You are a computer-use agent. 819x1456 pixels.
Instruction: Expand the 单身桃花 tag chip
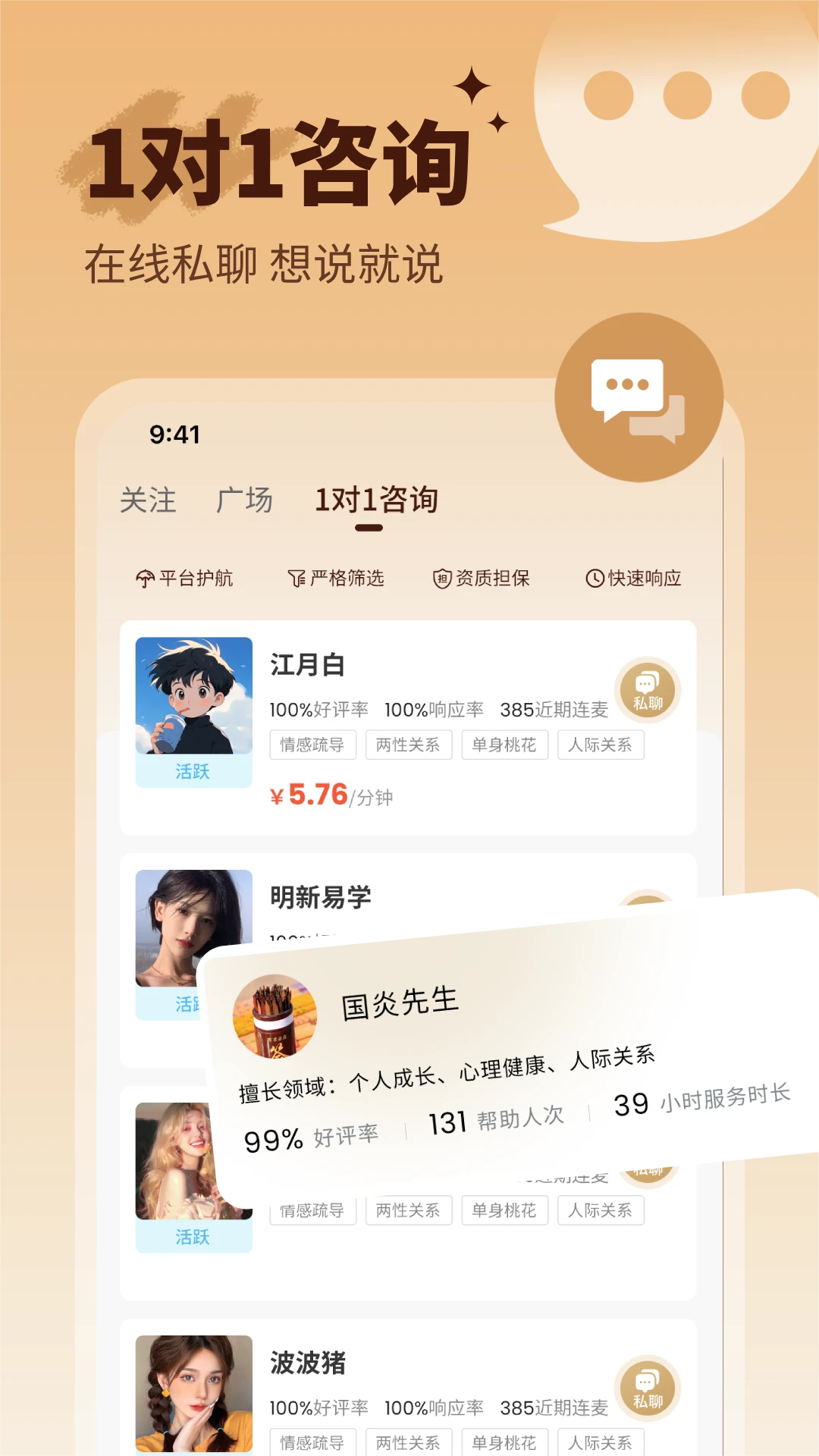505,744
